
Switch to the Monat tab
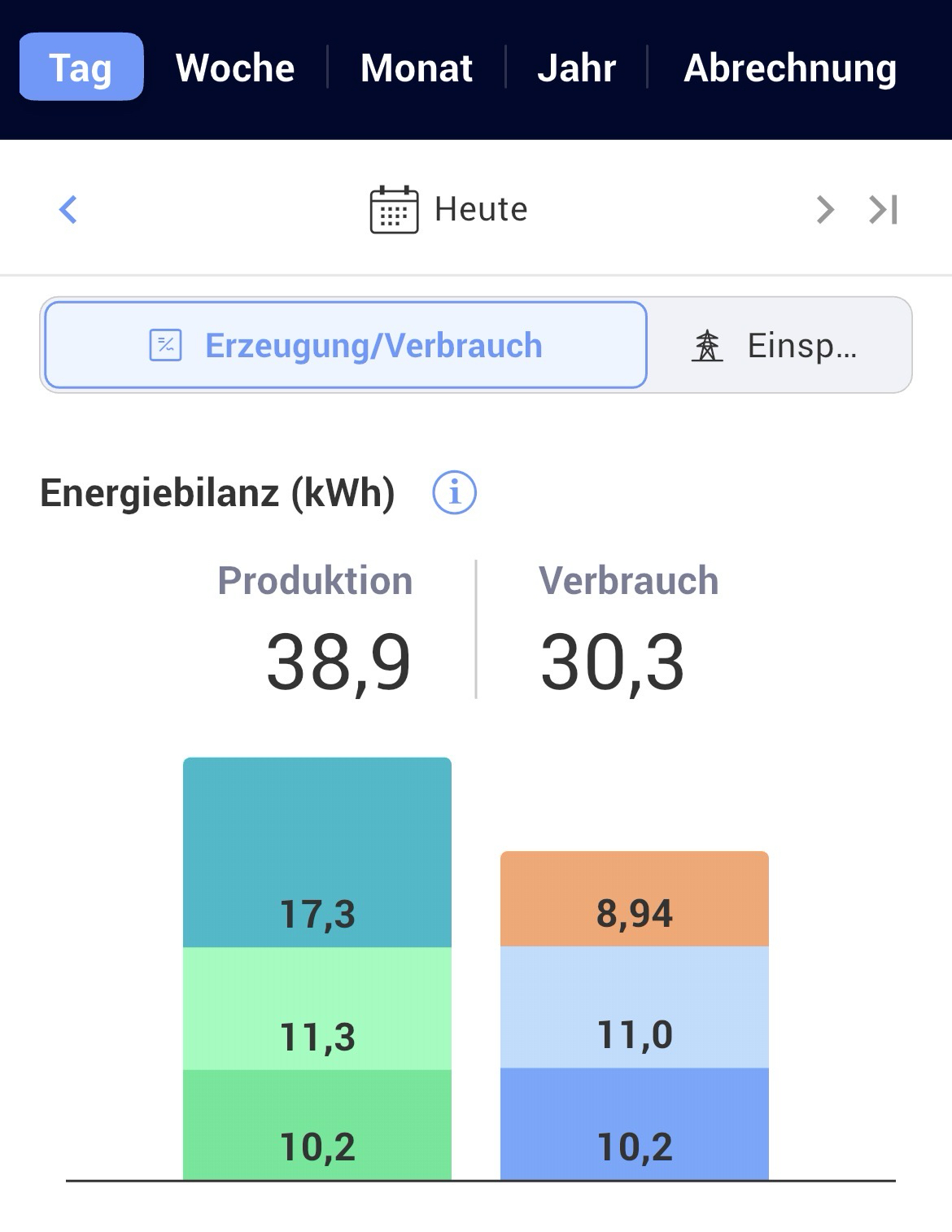416,68
